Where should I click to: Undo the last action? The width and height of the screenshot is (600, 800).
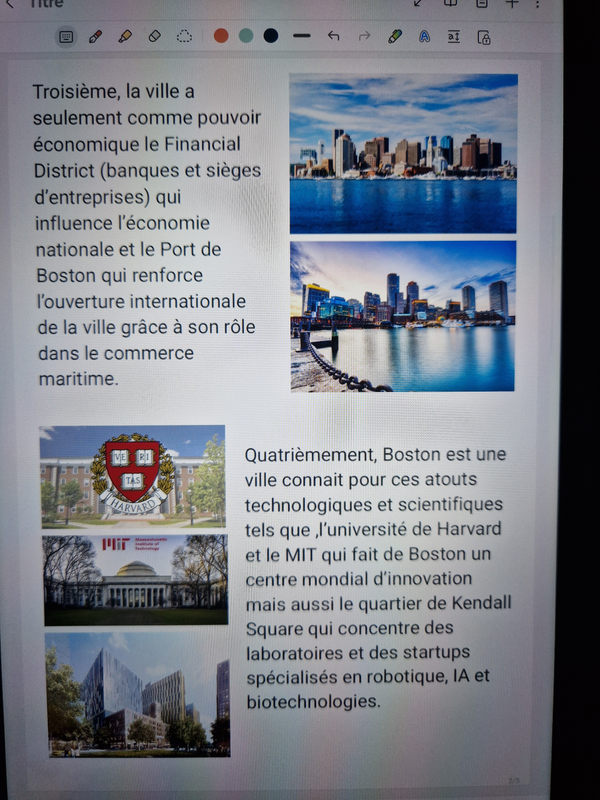(334, 36)
